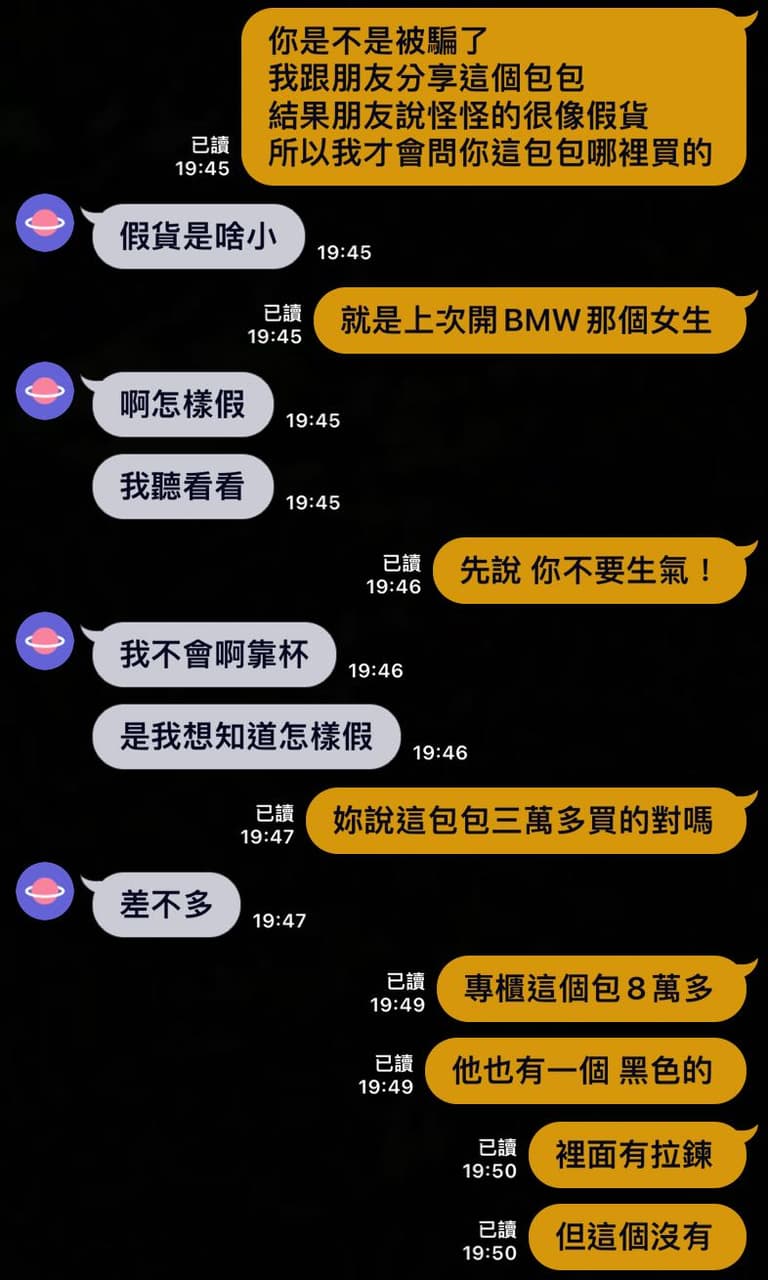
Task: Open sender's avatar beside 假貨是啥小 message
Action: click(x=45, y=223)
